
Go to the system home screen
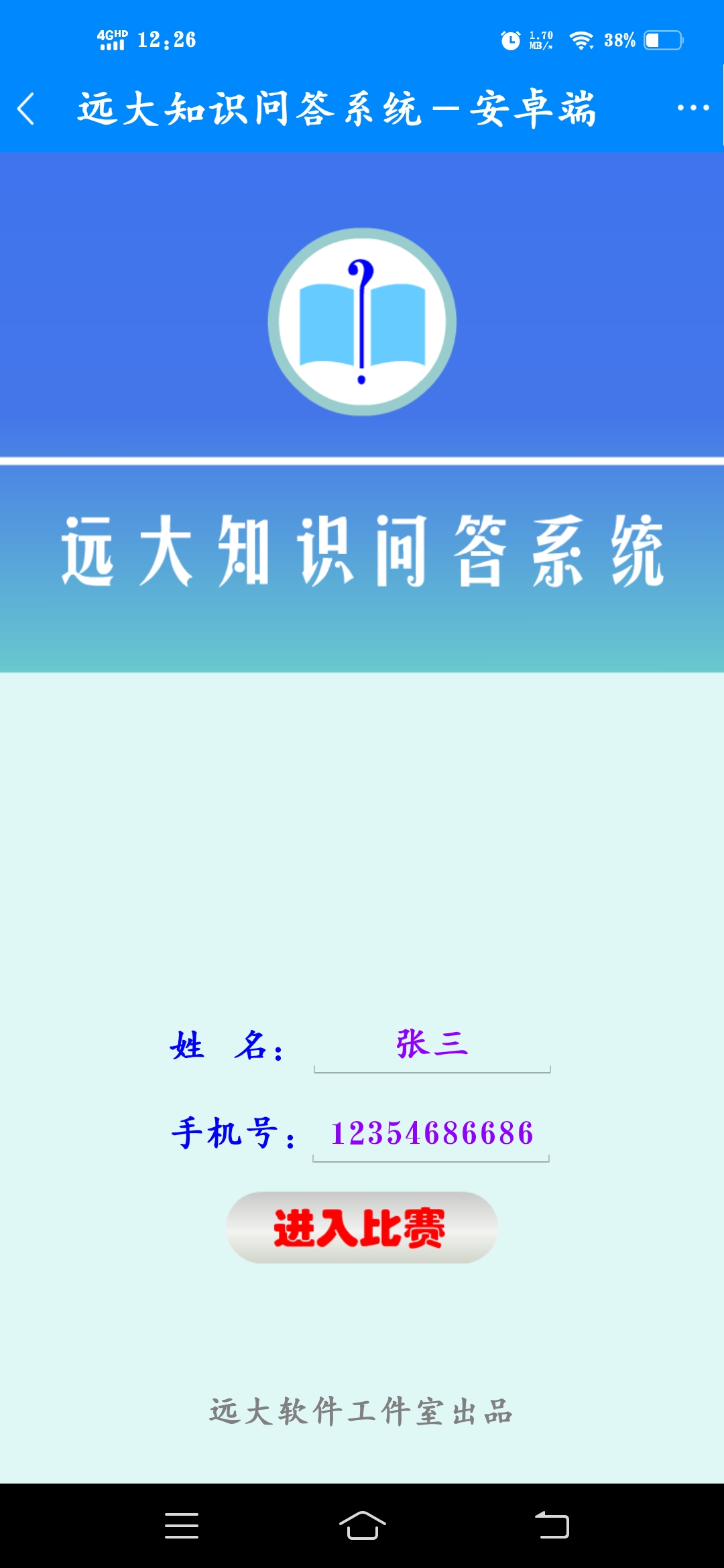[362, 1526]
